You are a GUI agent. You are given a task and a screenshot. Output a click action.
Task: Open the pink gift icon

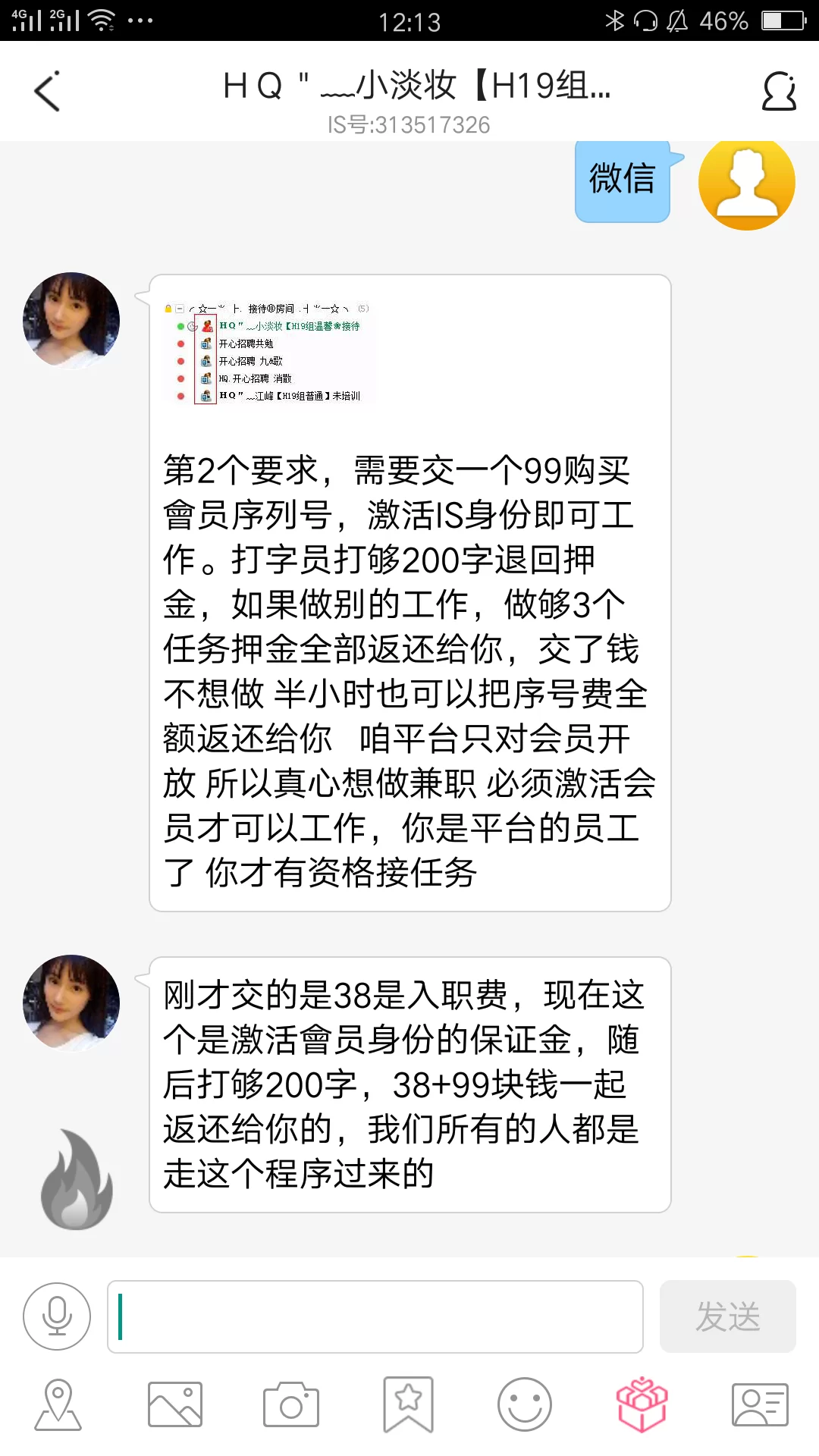(641, 1404)
